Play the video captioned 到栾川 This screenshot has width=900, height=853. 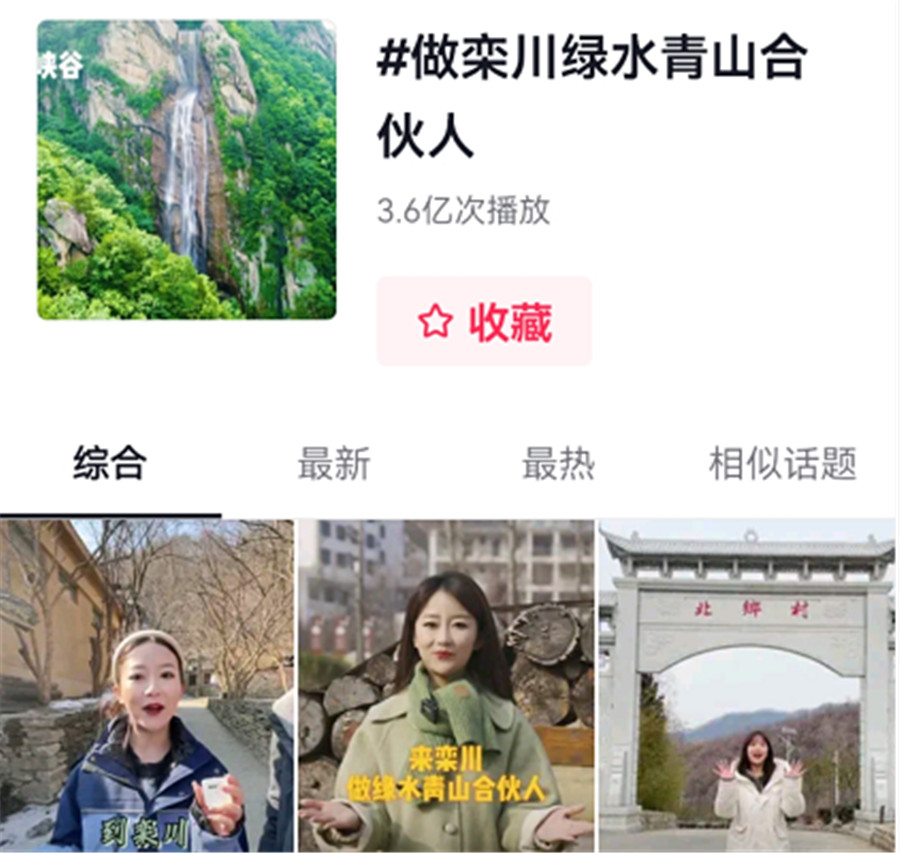click(147, 685)
